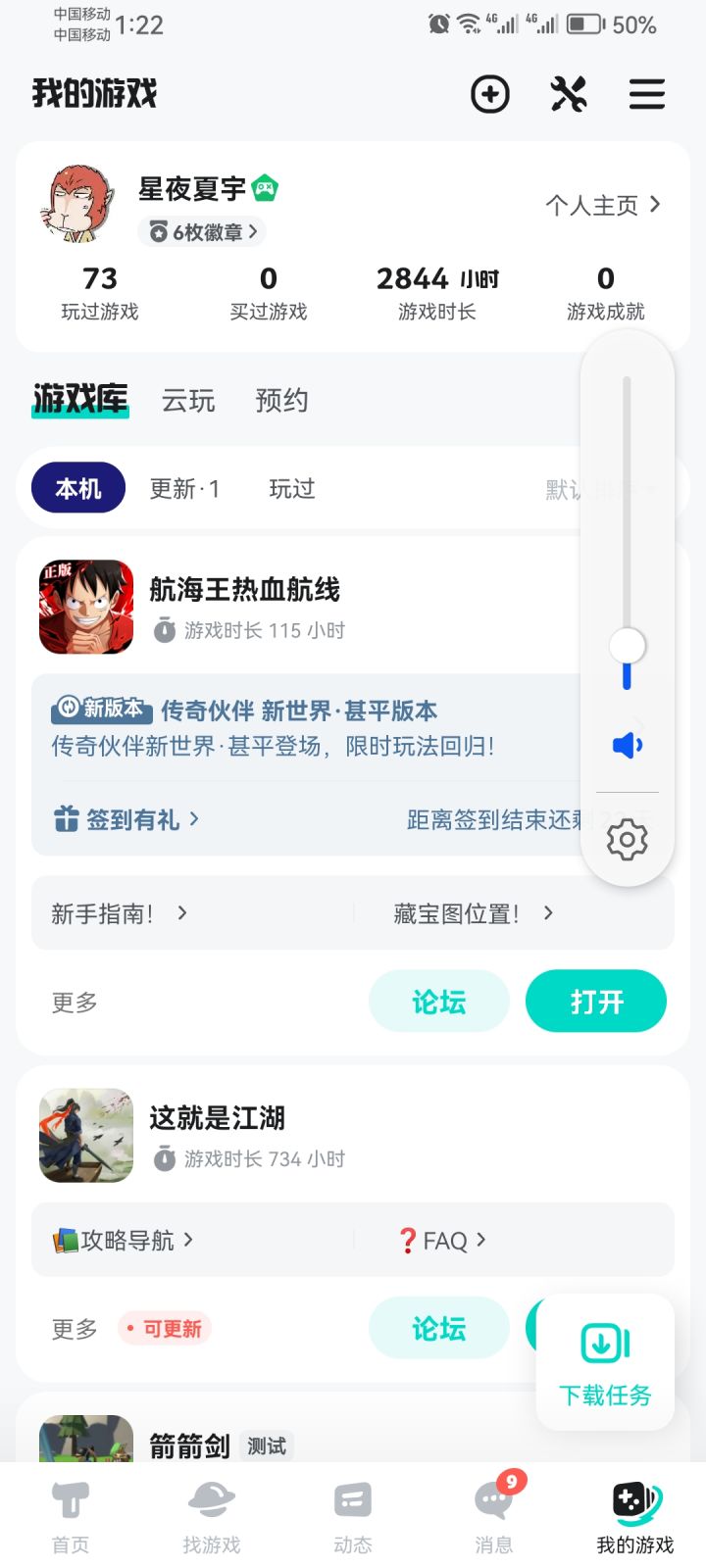The image size is (706, 1568).
Task: Expand 新手指南 beginner guide
Action: coord(116,911)
